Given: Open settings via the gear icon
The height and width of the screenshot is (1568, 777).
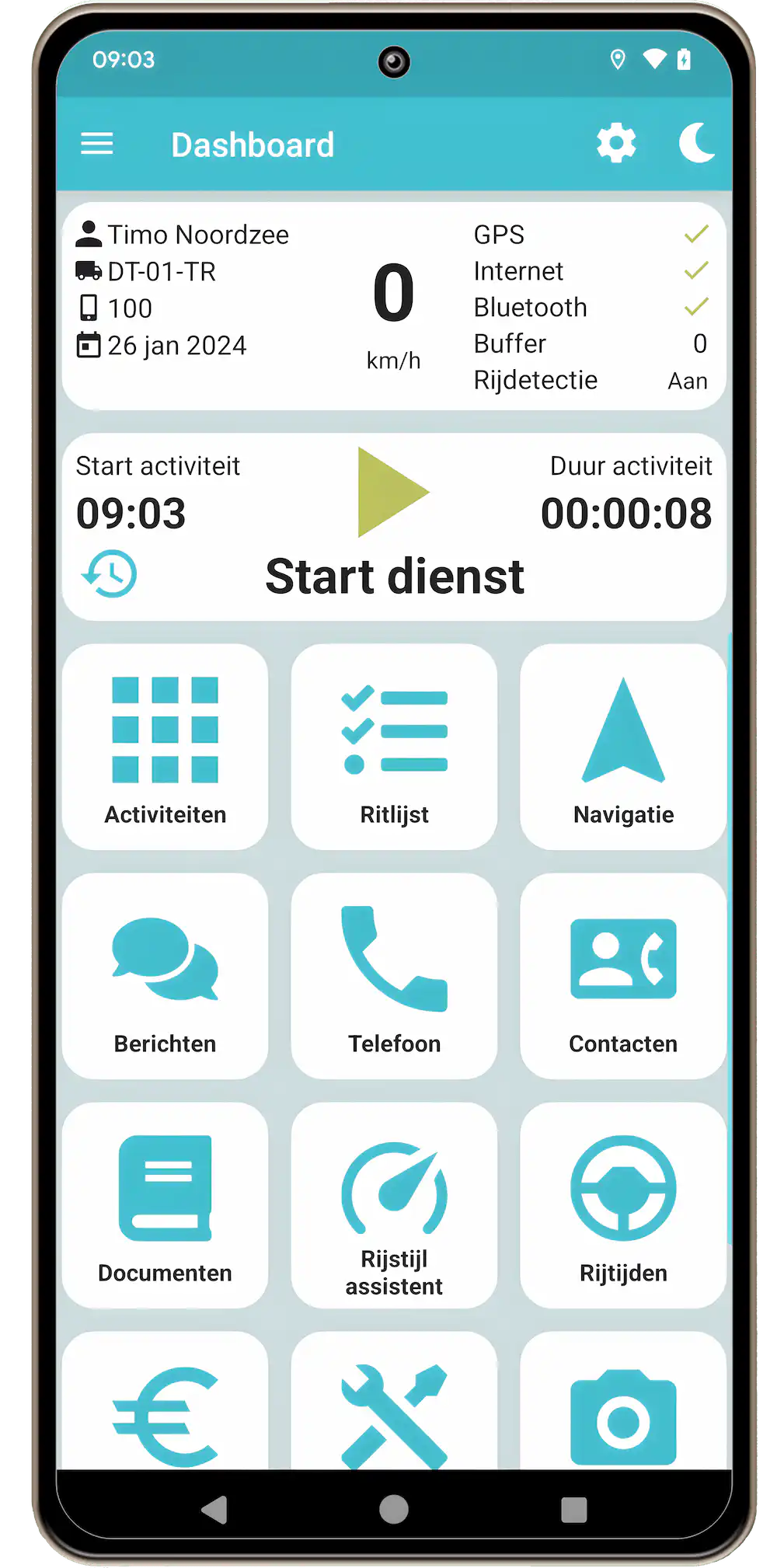Looking at the screenshot, I should pyautogui.click(x=616, y=144).
